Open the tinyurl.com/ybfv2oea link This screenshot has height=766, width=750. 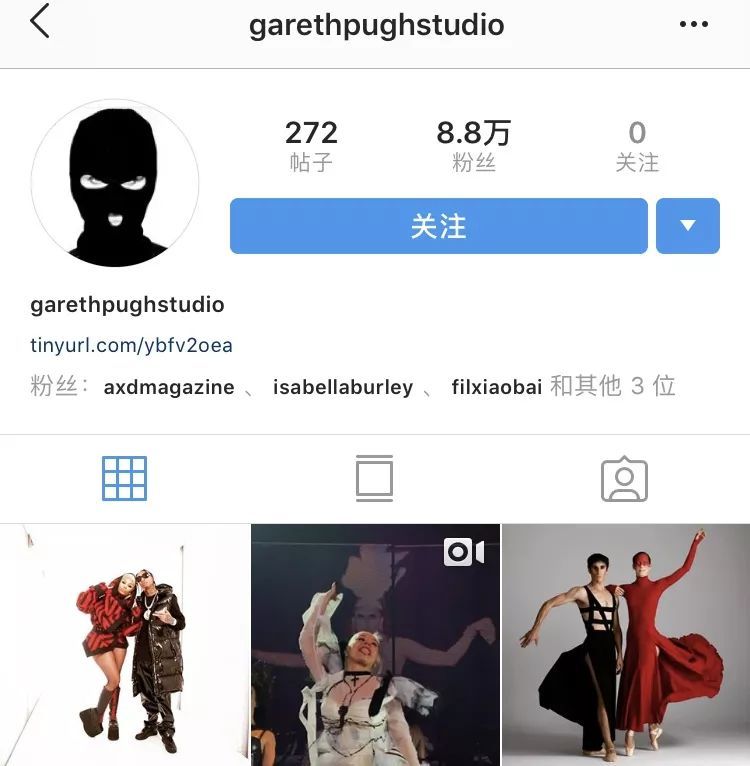(131, 346)
